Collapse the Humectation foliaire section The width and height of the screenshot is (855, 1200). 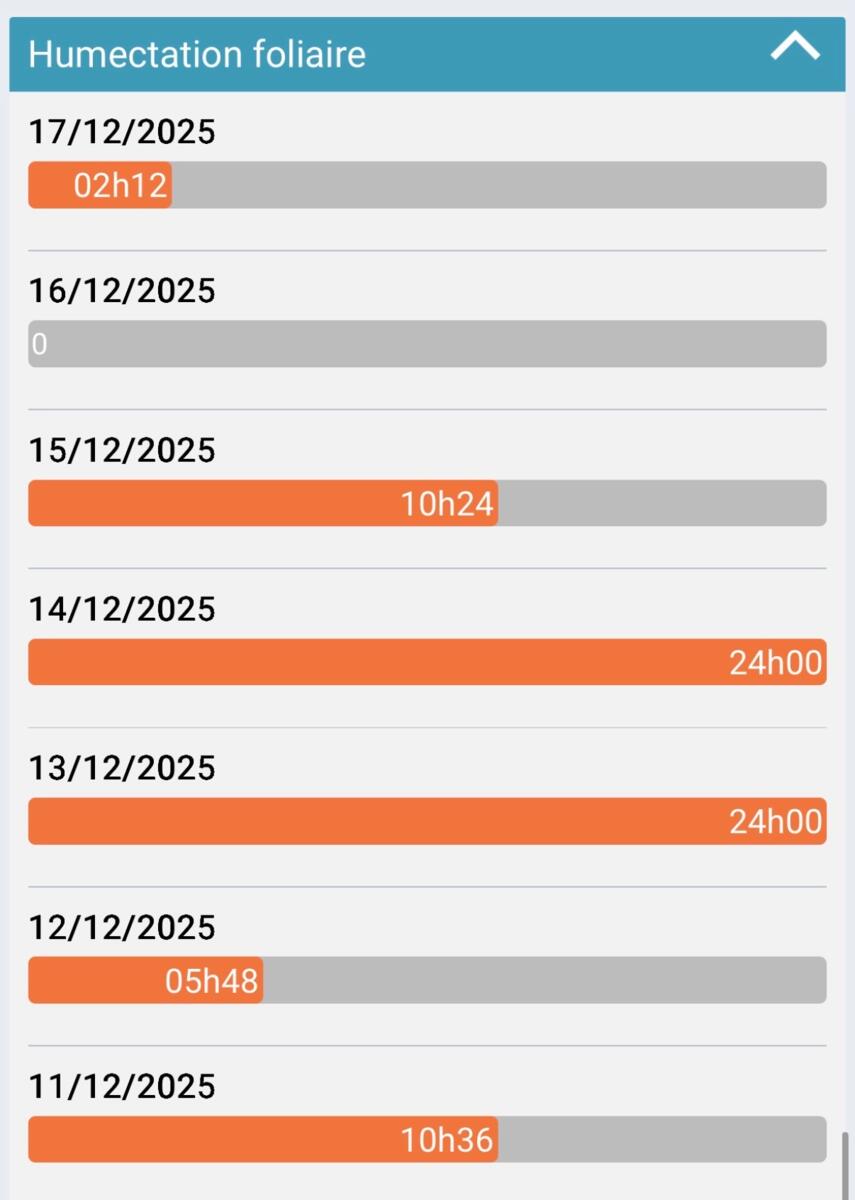[795, 48]
